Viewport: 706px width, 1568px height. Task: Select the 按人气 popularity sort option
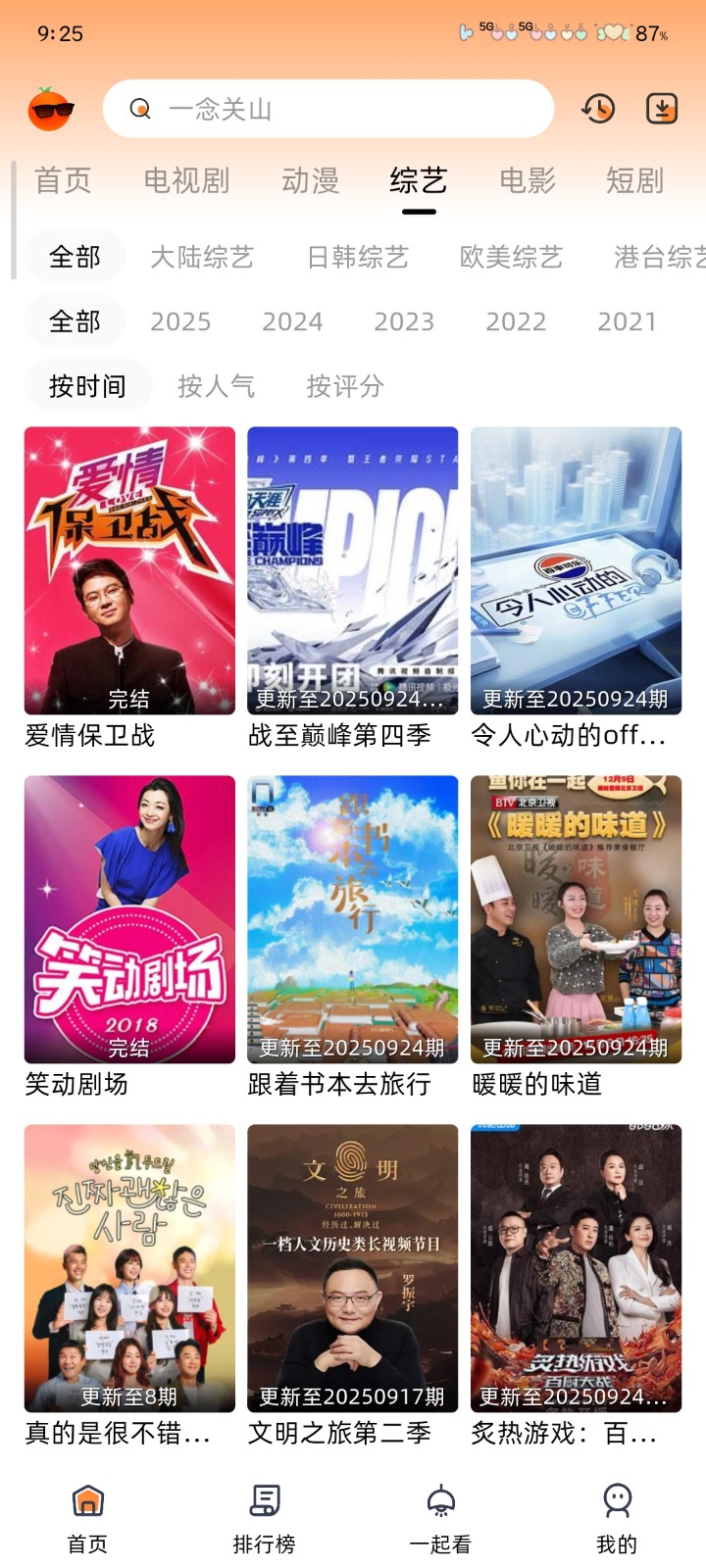pyautogui.click(x=217, y=387)
